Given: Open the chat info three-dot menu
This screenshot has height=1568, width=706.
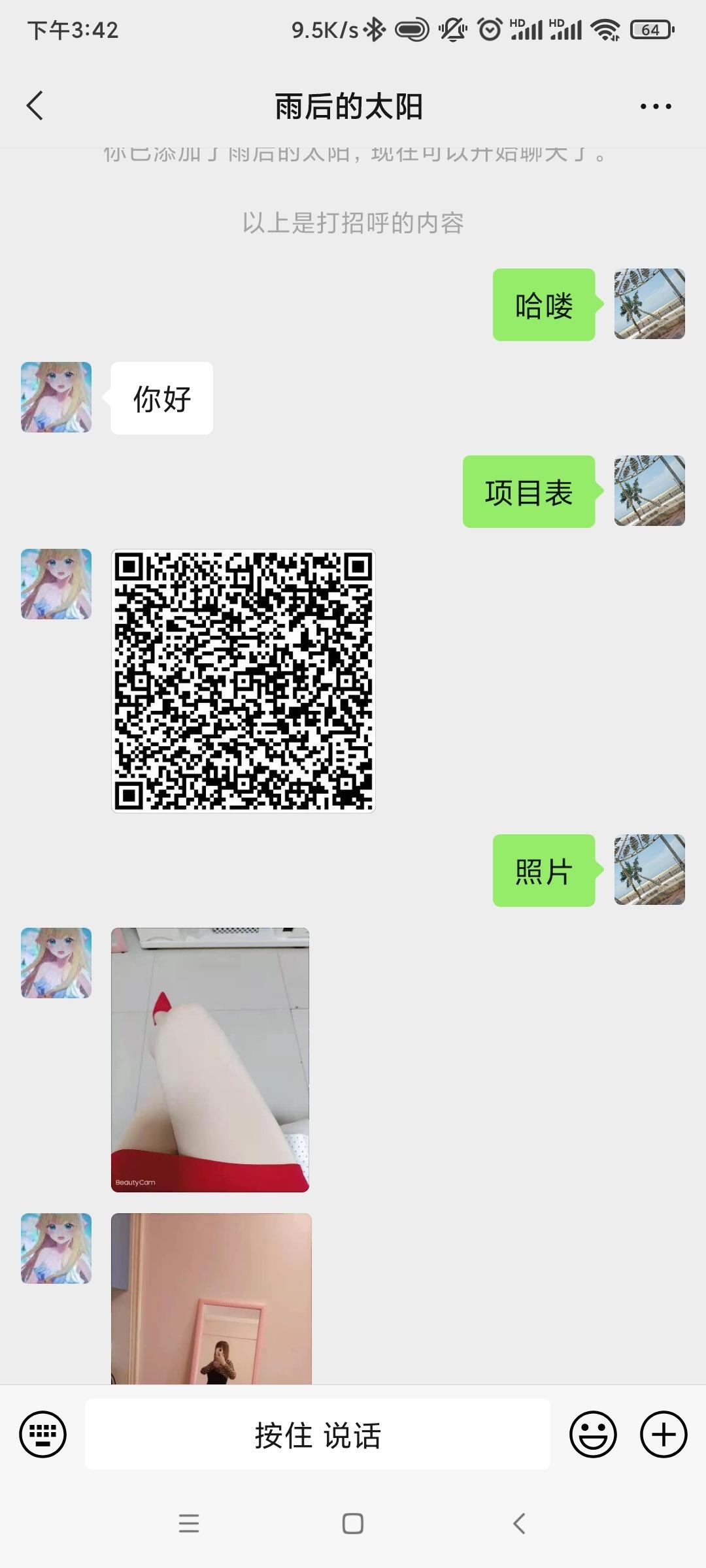Looking at the screenshot, I should tap(655, 106).
